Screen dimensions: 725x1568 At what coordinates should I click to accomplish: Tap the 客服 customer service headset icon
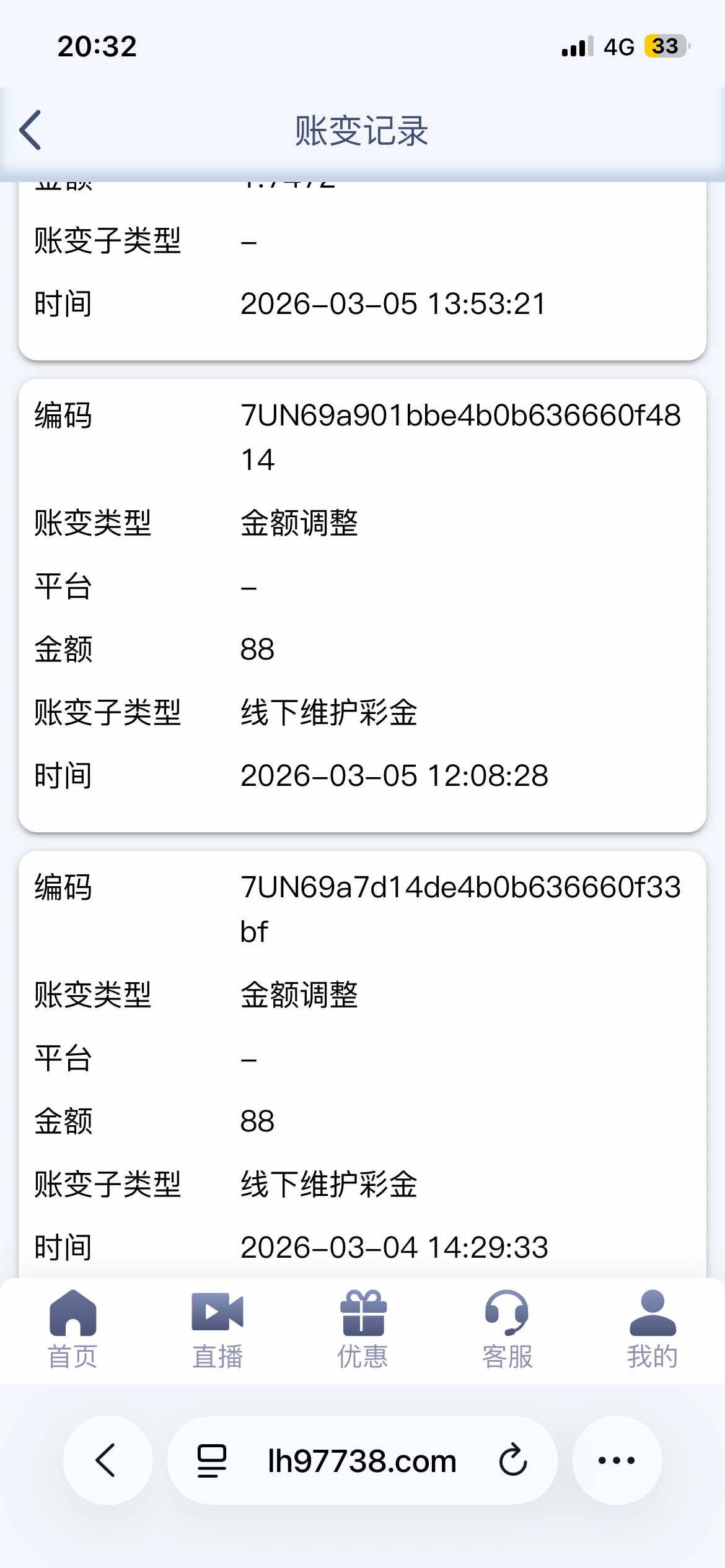pyautogui.click(x=507, y=1328)
